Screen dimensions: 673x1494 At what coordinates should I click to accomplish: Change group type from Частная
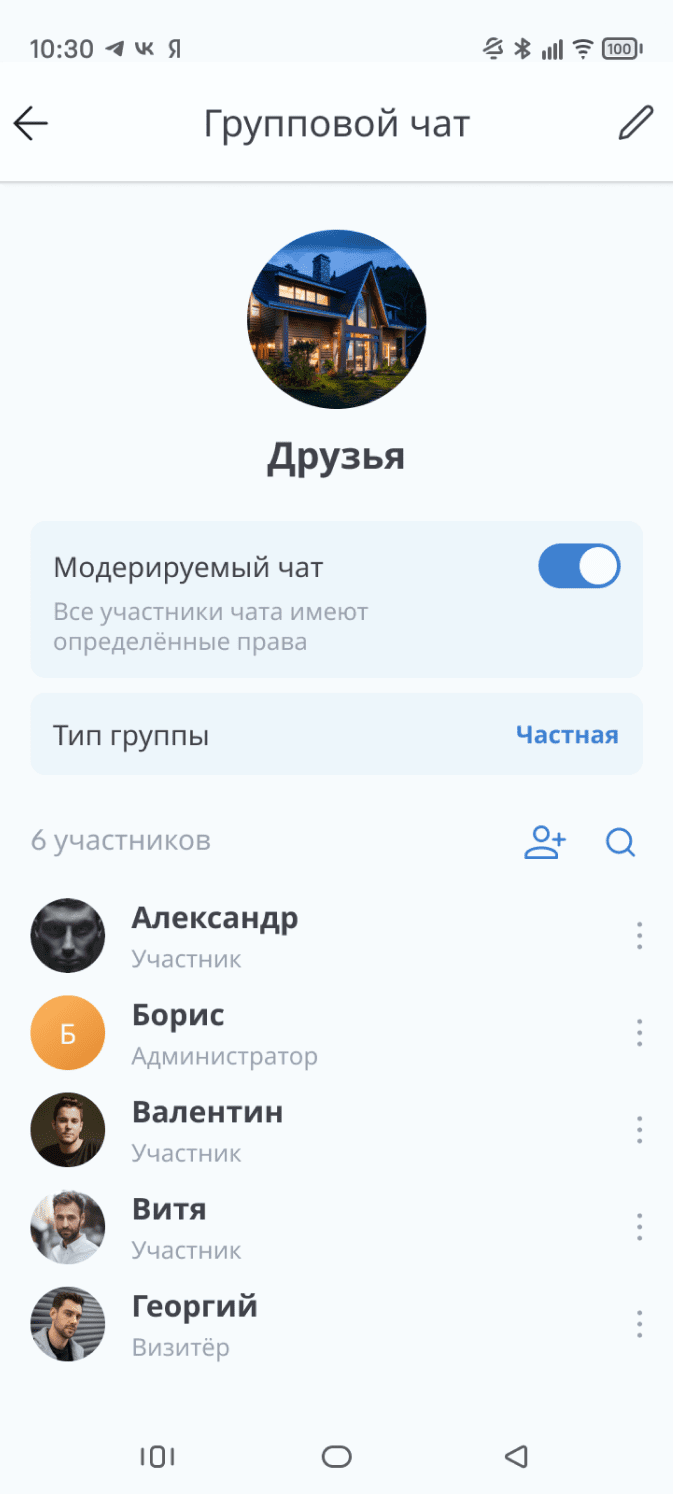tap(566, 736)
